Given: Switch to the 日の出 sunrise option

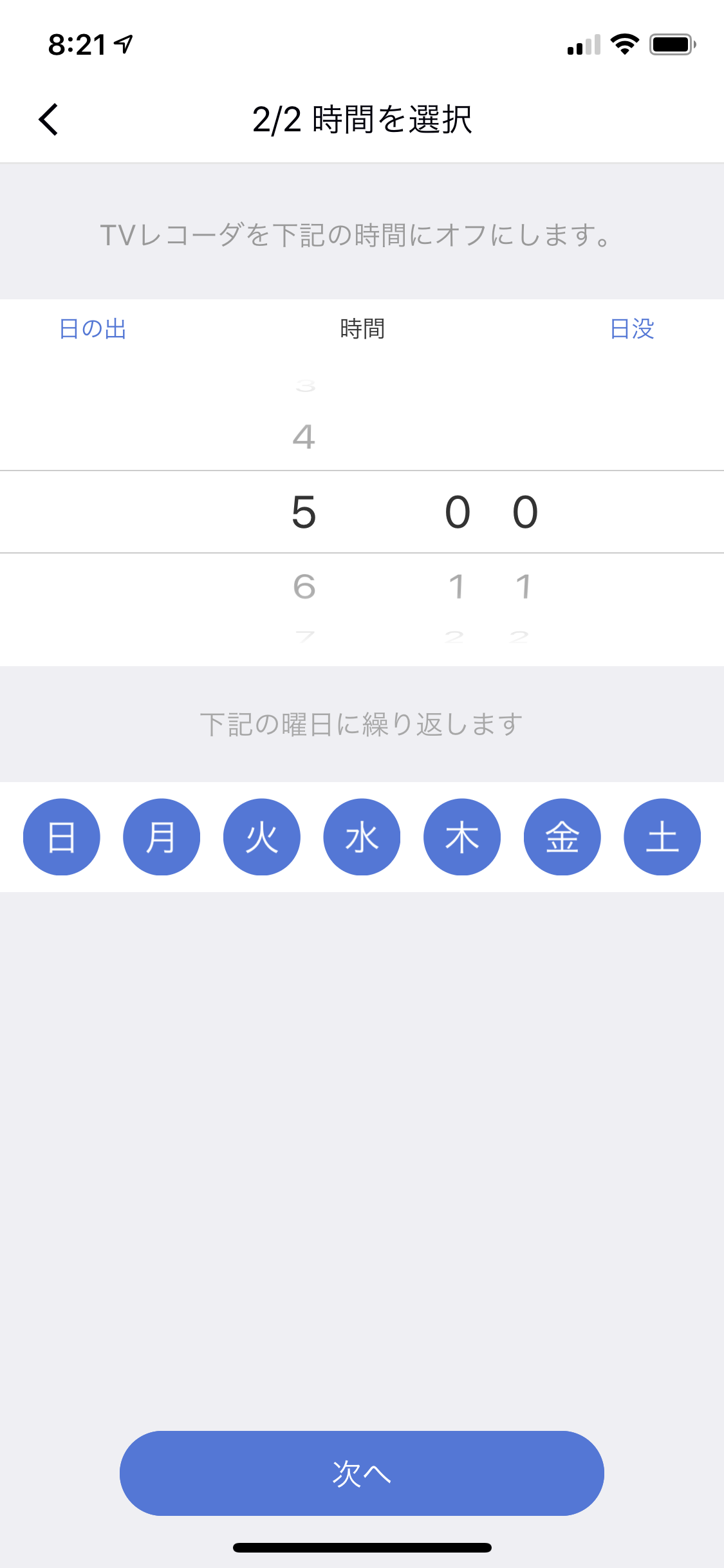Looking at the screenshot, I should pos(93,329).
